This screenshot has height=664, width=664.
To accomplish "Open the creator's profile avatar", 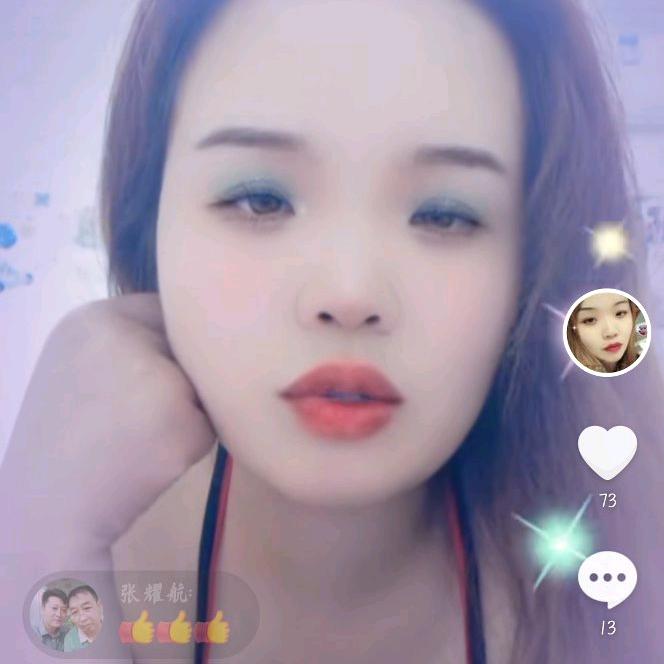I will coord(607,332).
